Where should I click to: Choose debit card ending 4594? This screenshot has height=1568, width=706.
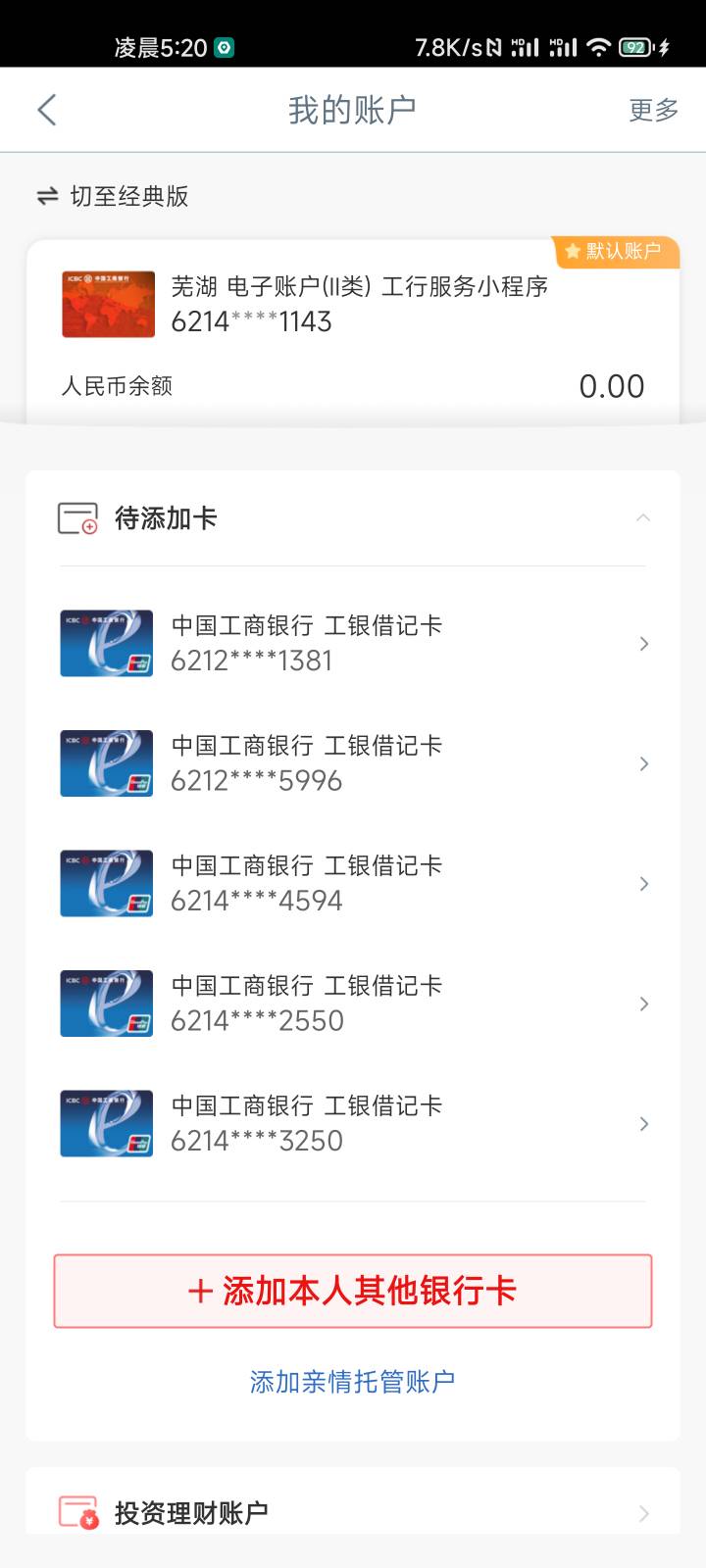[x=353, y=883]
